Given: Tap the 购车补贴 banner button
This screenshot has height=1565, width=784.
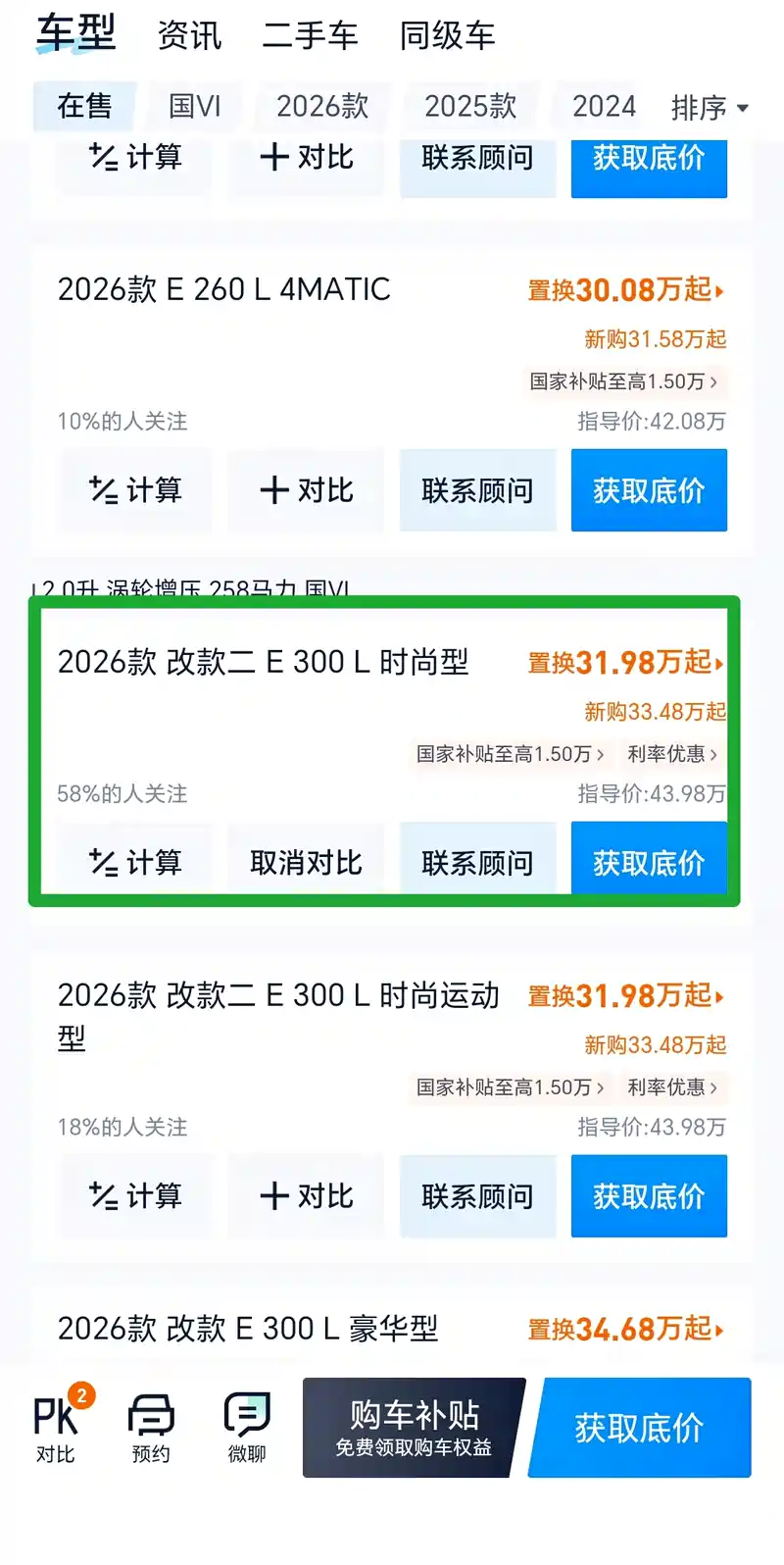Looking at the screenshot, I should 414,1428.
